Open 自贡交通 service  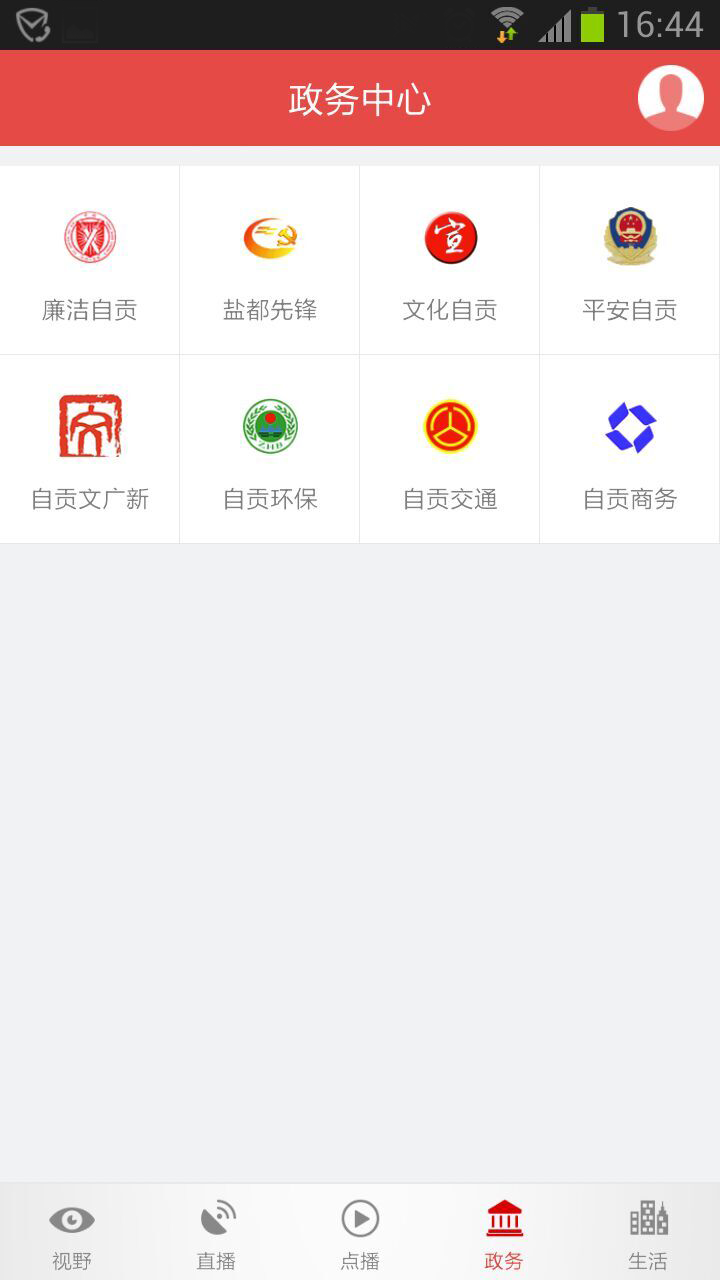point(450,449)
